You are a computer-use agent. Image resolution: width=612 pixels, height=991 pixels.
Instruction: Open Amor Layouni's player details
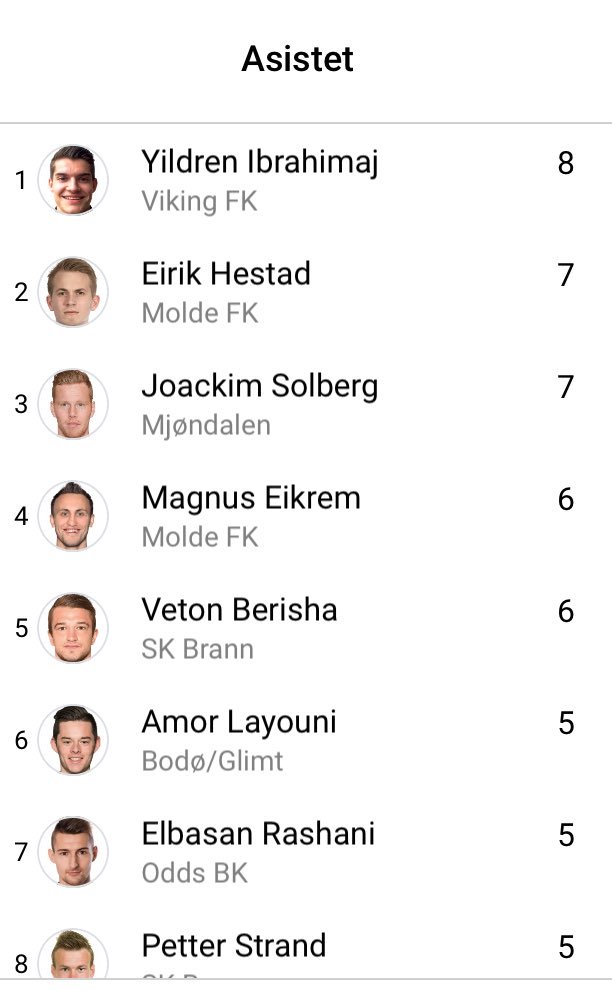coord(306,739)
